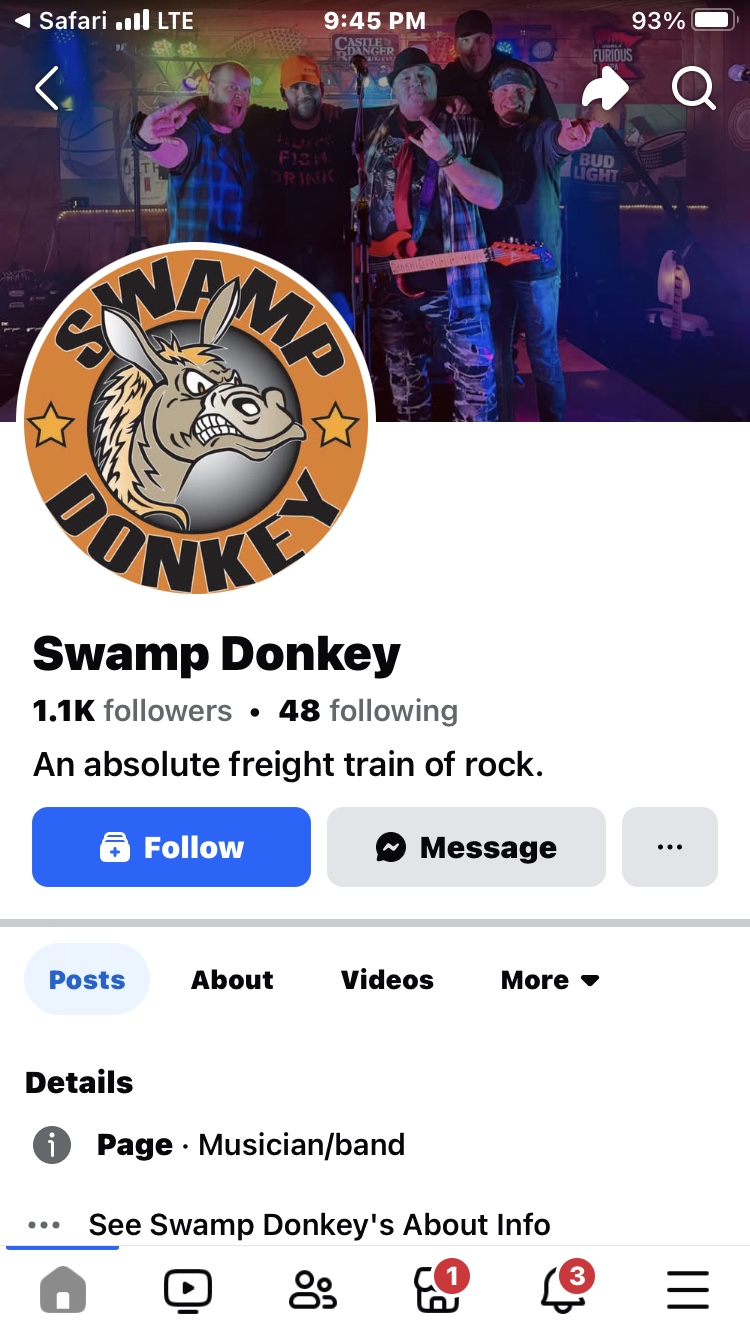The height and width of the screenshot is (1334, 750).
Task: Open the notifications bell
Action: point(562,1290)
